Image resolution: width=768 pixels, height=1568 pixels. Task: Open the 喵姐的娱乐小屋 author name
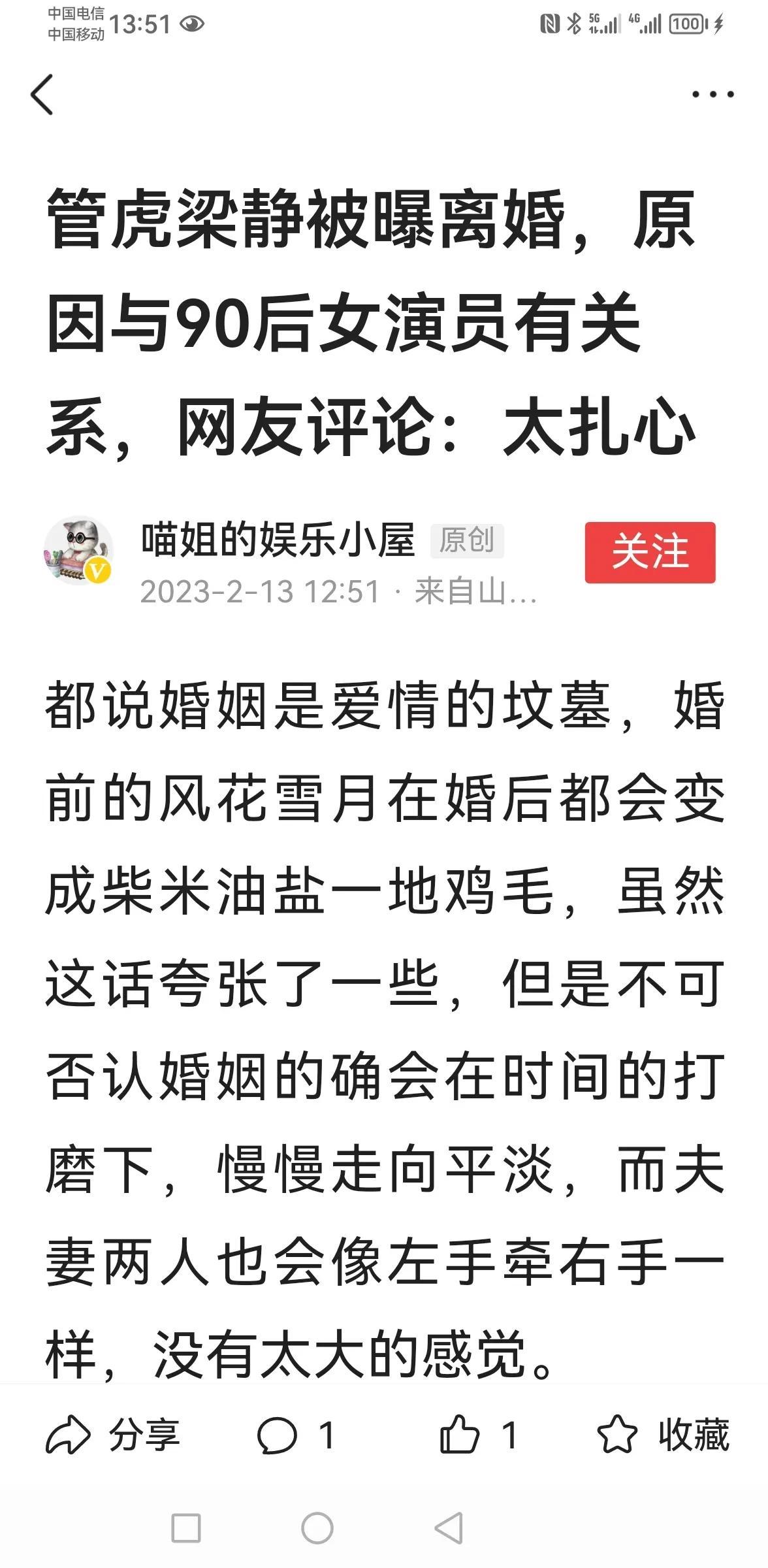278,540
